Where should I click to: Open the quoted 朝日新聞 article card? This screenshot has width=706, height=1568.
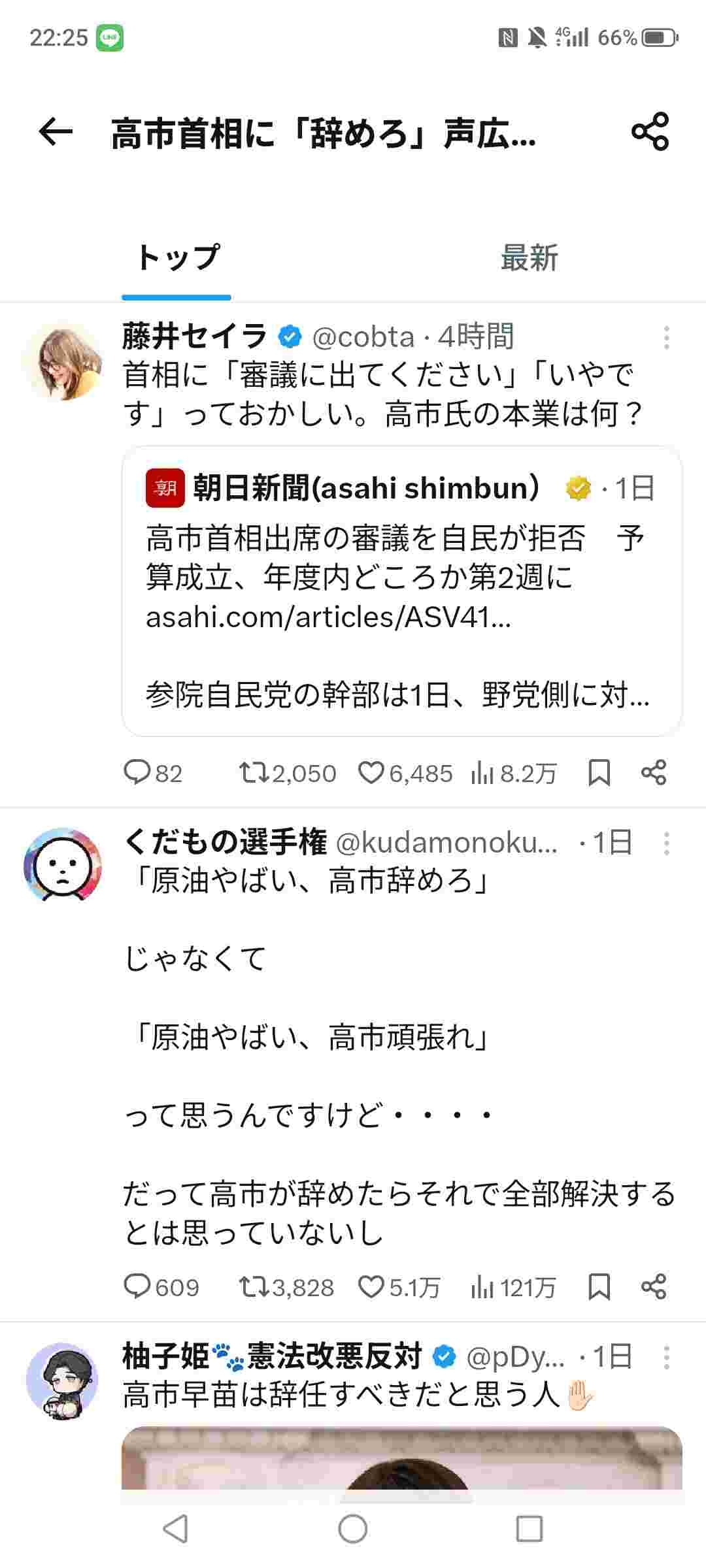(401, 591)
